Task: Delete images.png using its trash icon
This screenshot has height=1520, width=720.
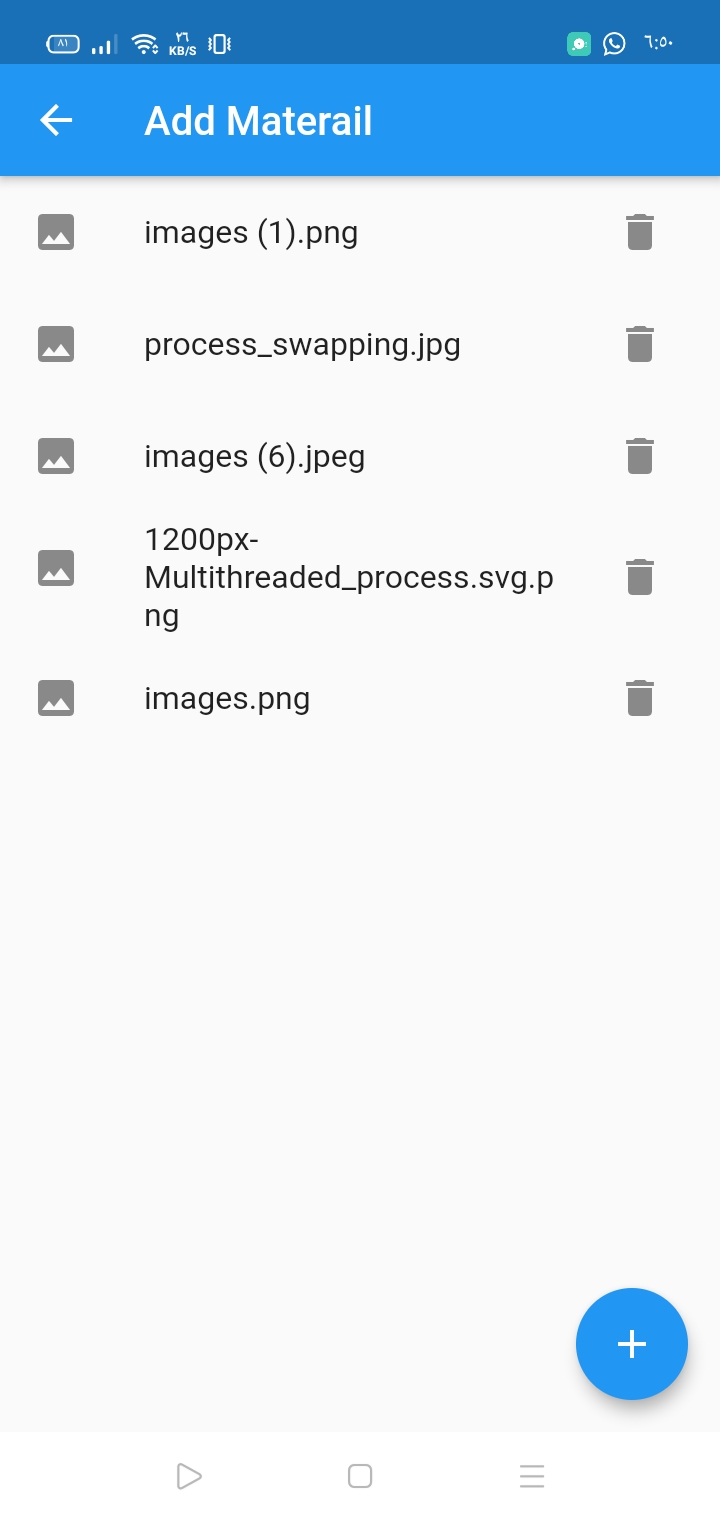Action: pos(639,698)
